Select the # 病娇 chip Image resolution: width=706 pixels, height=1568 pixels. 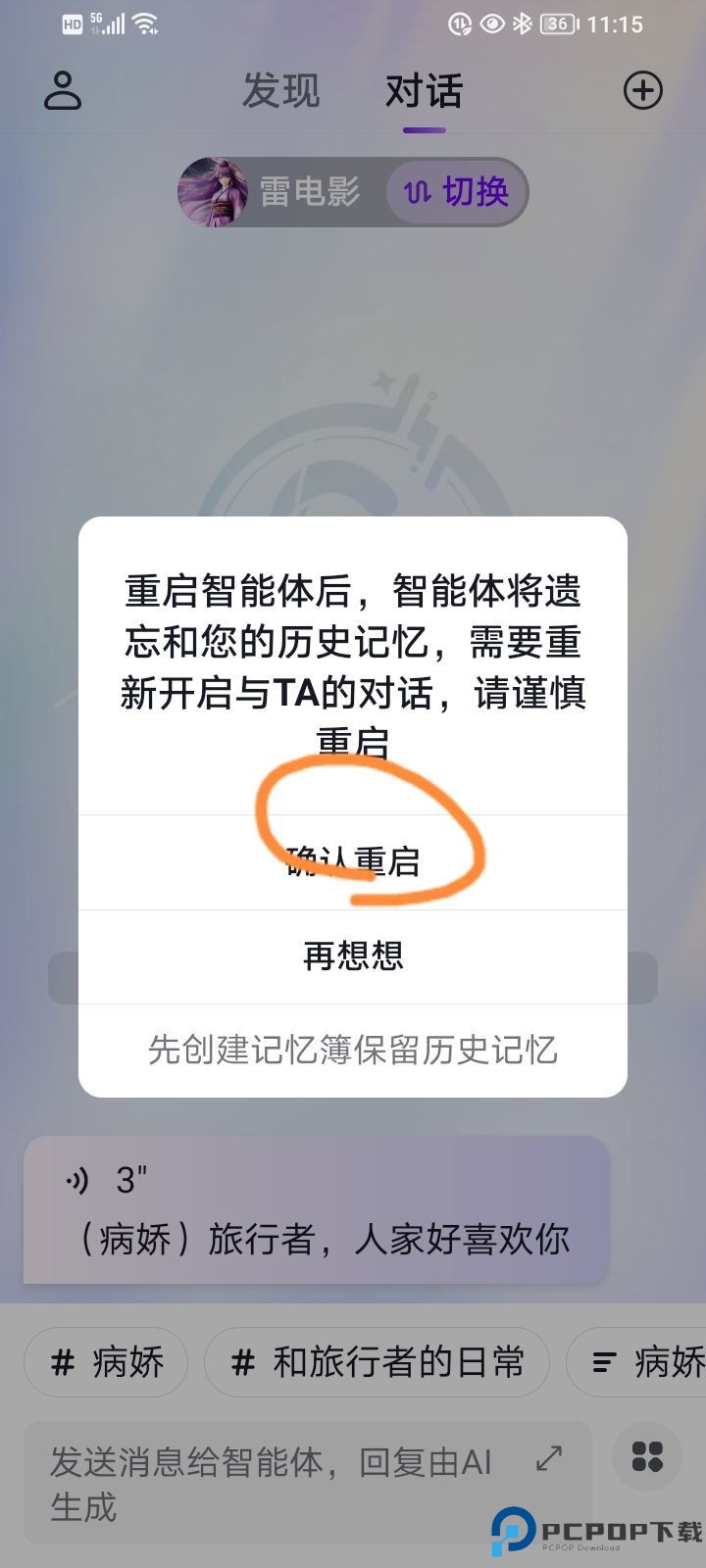coord(106,1362)
